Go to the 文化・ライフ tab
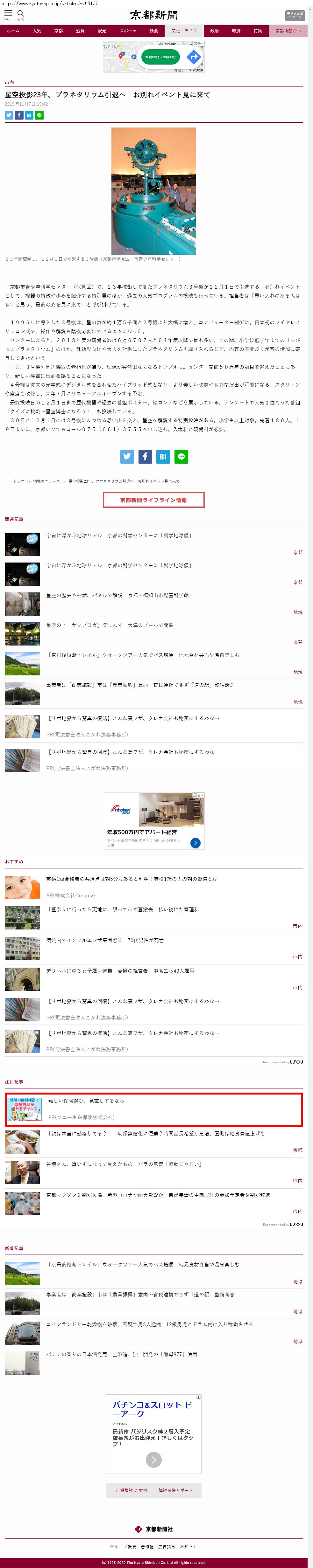This screenshot has height=1568, width=313. click(184, 31)
